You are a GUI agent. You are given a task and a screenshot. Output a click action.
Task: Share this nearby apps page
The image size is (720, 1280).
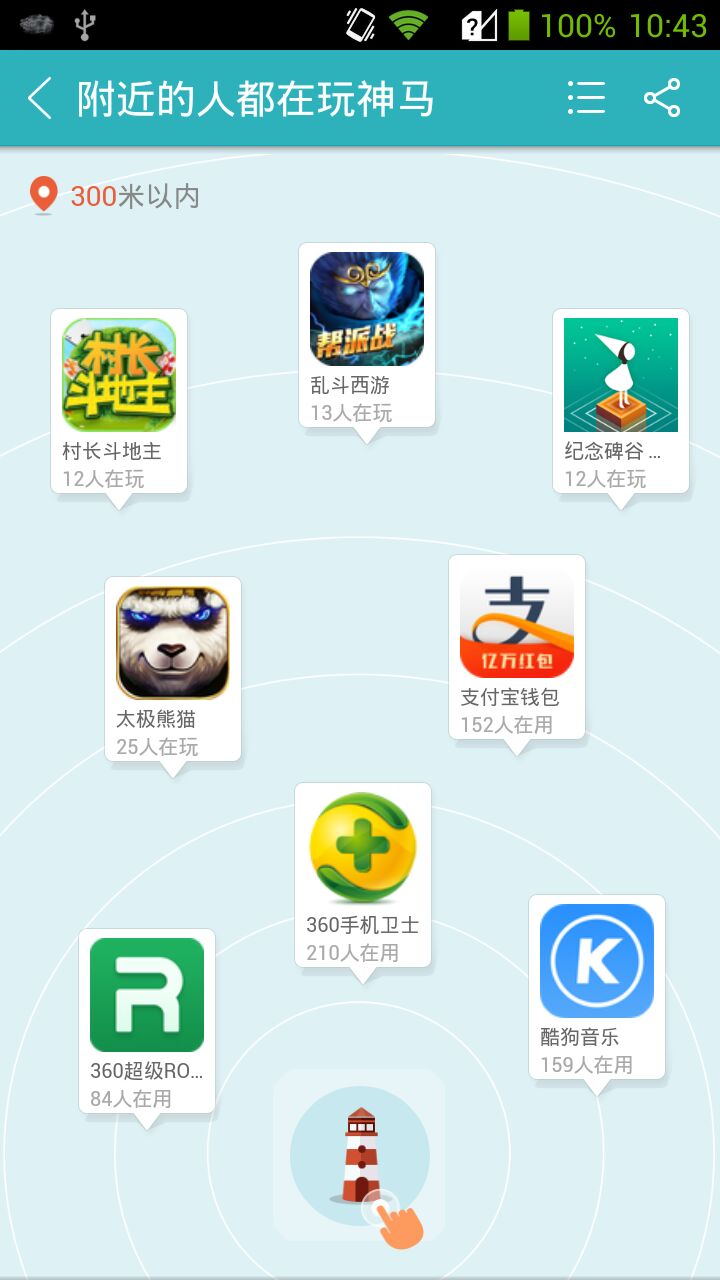[x=662, y=98]
